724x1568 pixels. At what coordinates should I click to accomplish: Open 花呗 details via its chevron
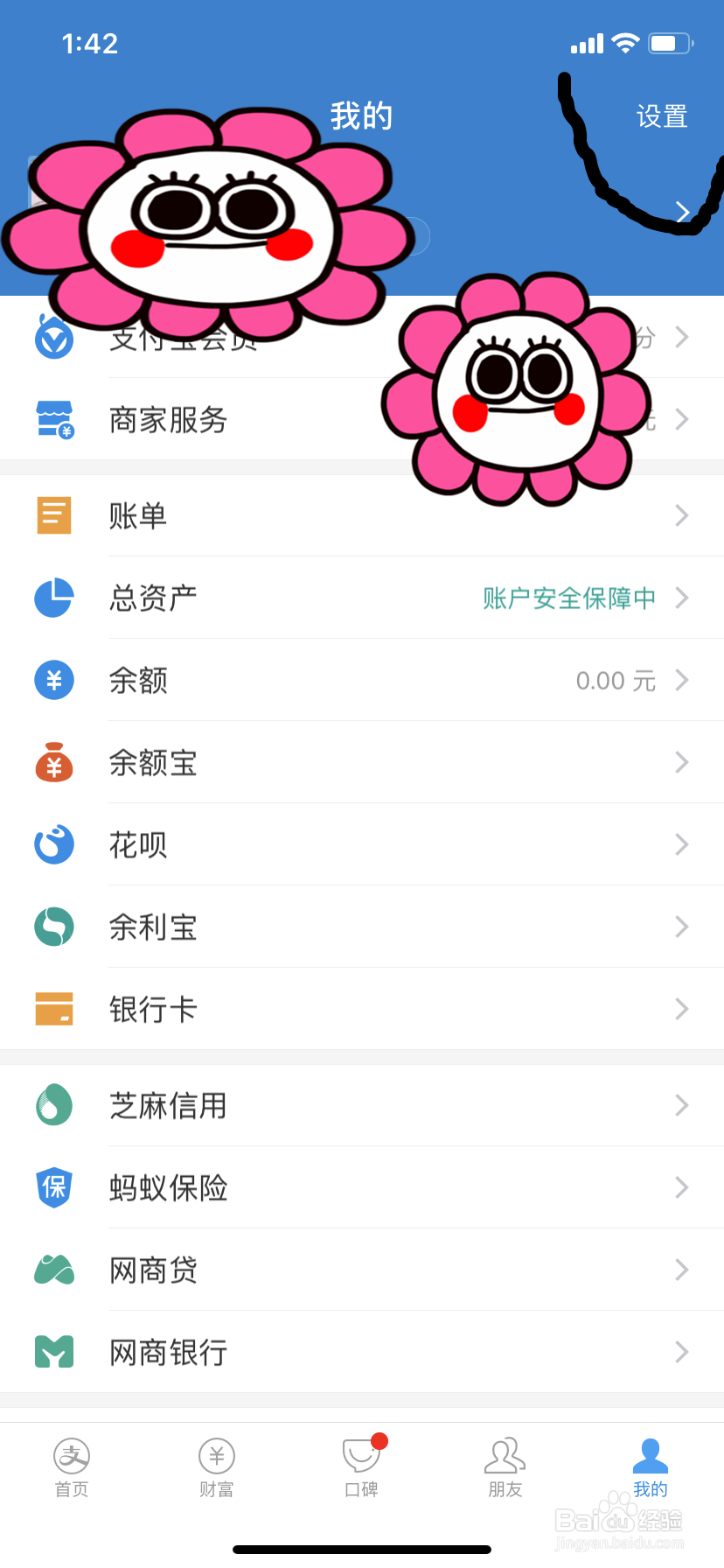683,844
